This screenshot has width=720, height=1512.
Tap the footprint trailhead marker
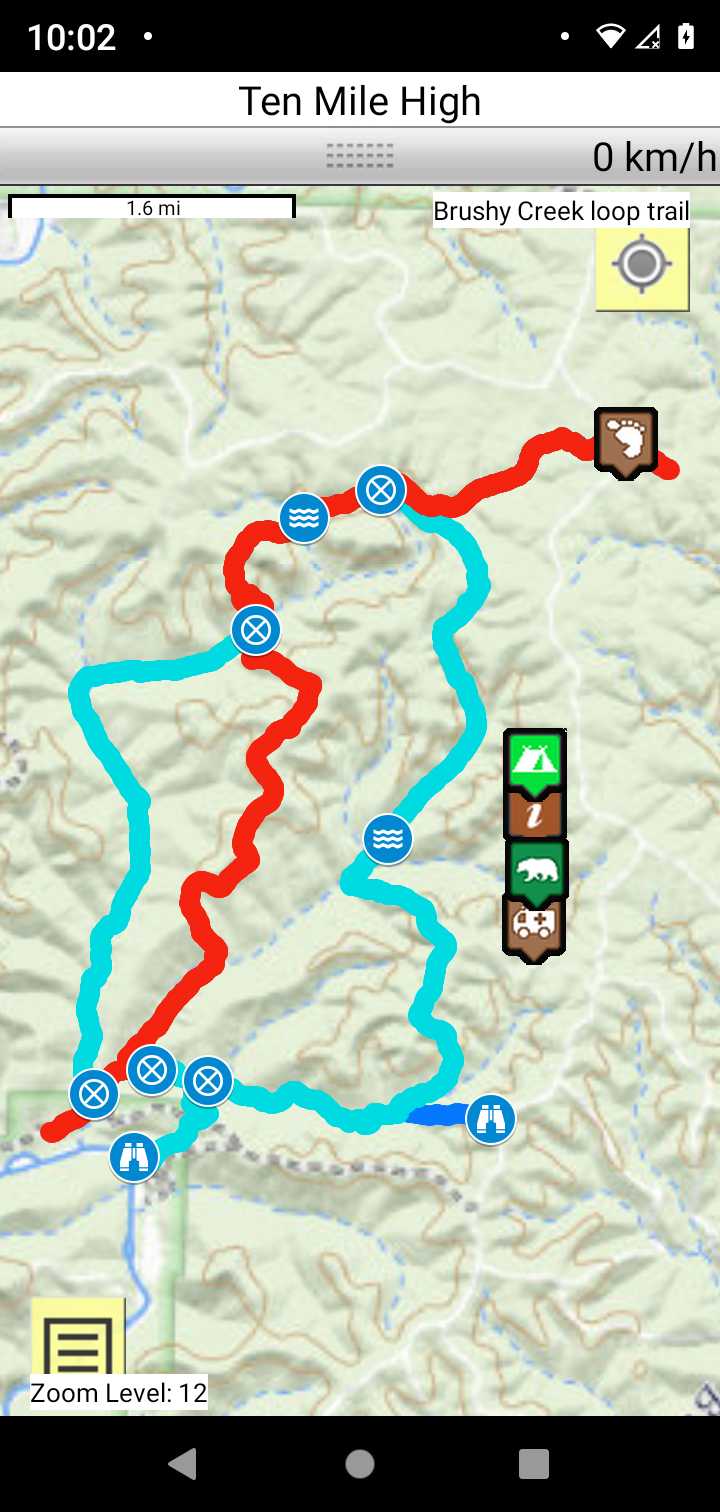click(x=626, y=439)
